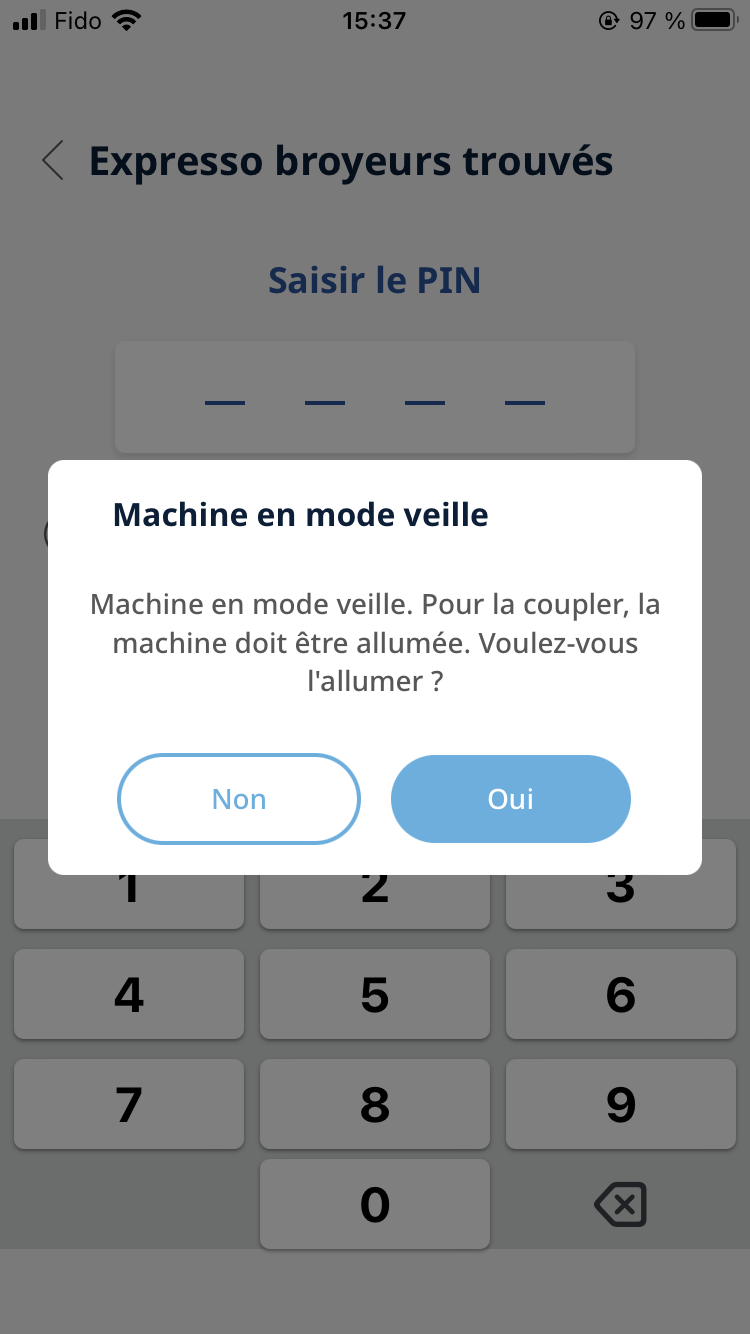Decline by tapping Non
Screen dimensions: 750x1334
[x=239, y=799]
